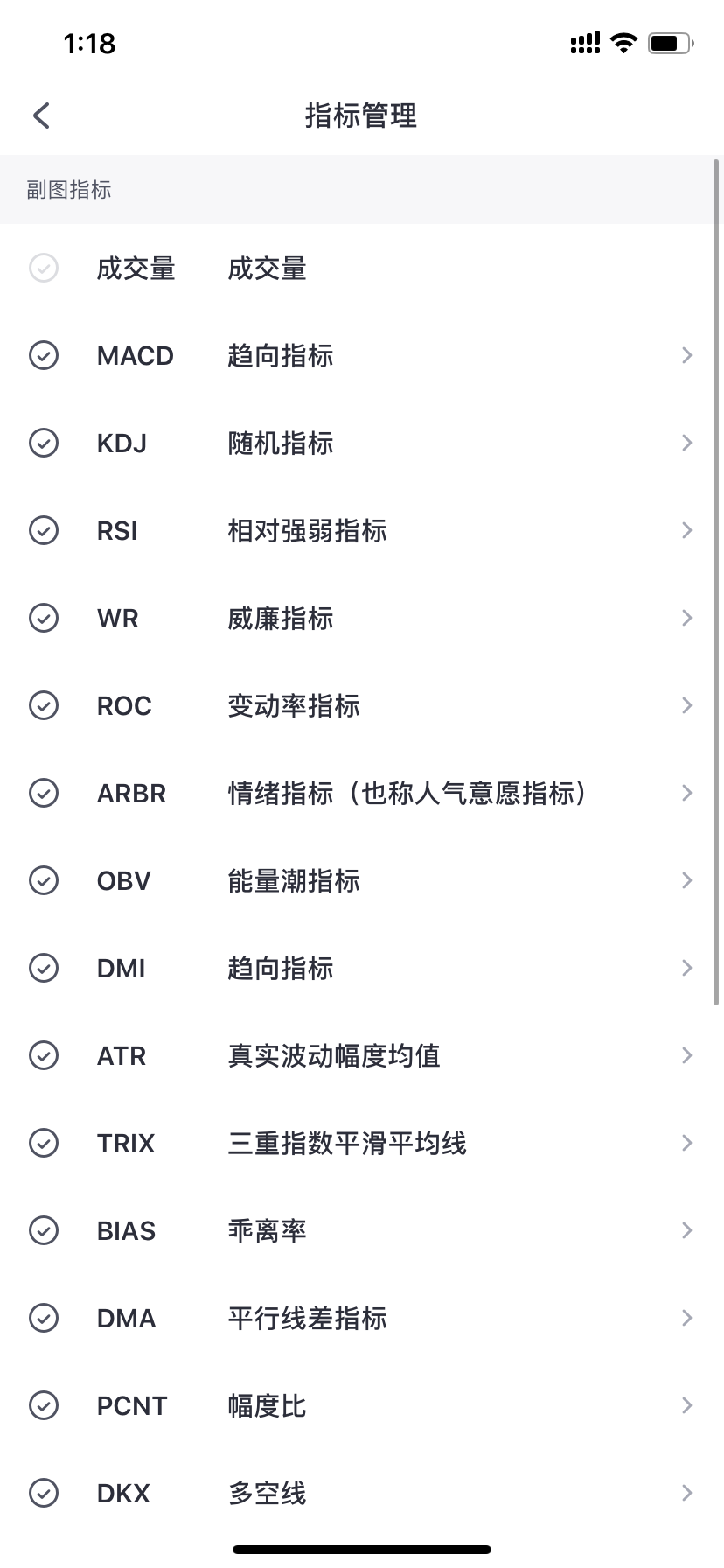724x1568 pixels.
Task: Deselect the ARBR checkbox
Action: point(44,793)
